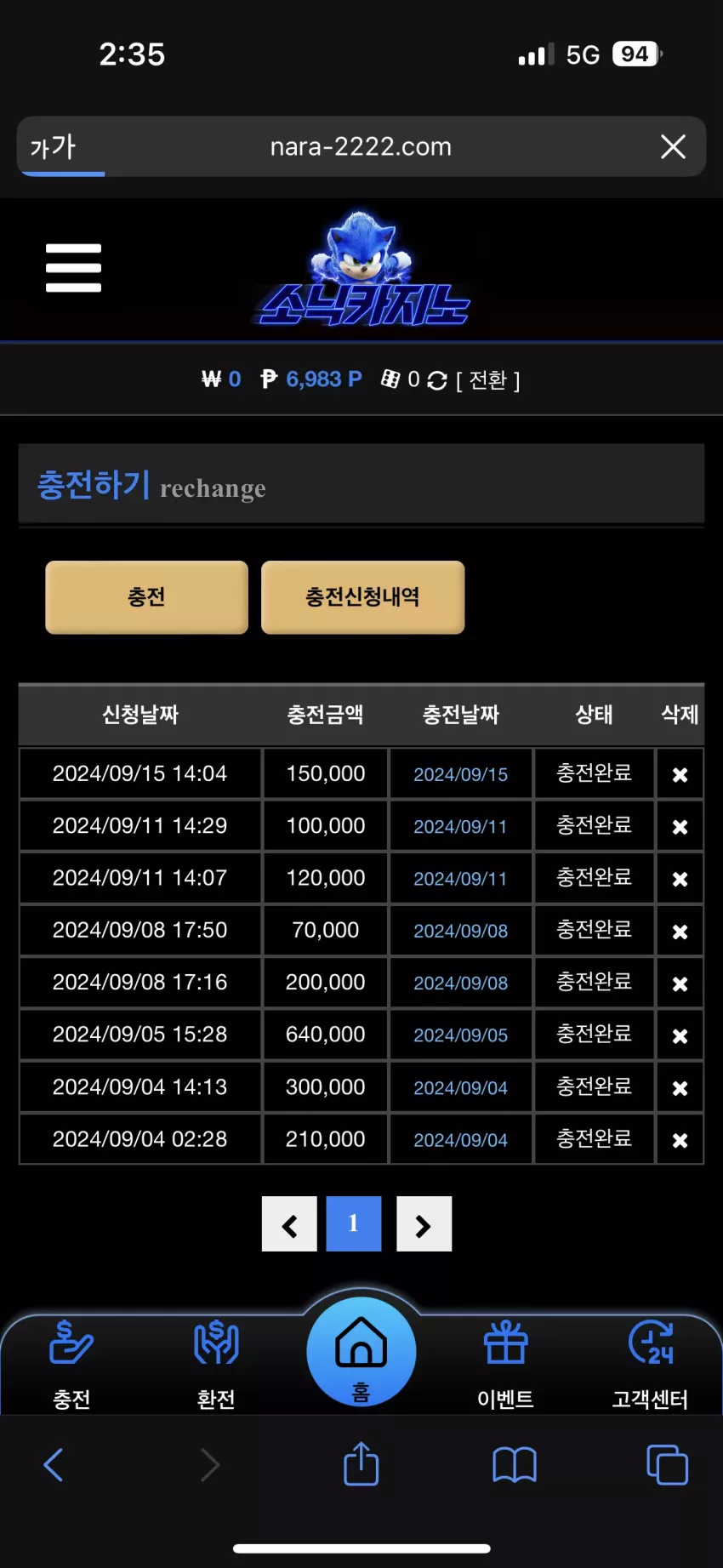Image resolution: width=723 pixels, height=1568 pixels.
Task: Switch to the 환전 withdrawal tab
Action: coord(216,1364)
